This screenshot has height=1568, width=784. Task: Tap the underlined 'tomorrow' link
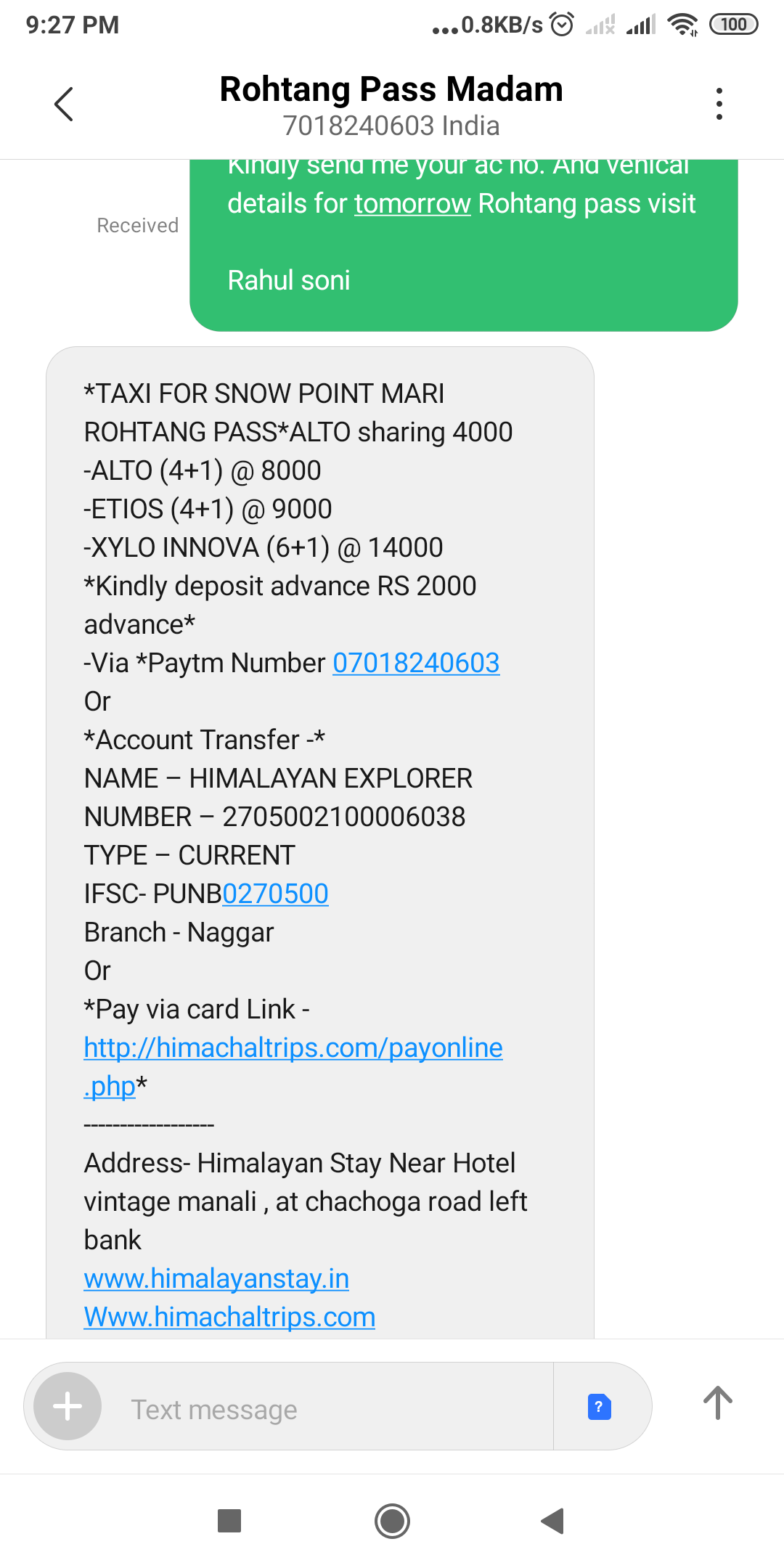(412, 204)
